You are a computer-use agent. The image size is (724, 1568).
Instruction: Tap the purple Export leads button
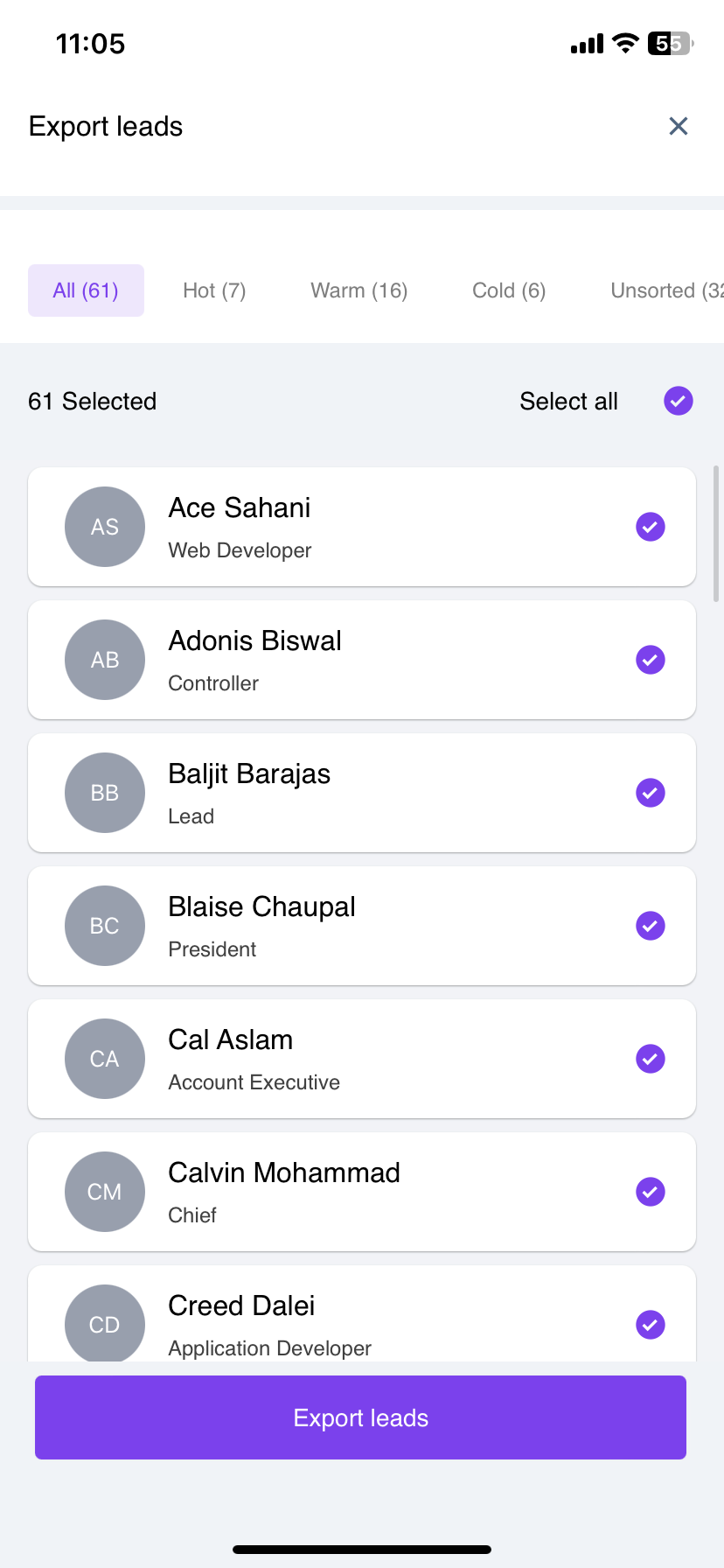click(360, 1417)
